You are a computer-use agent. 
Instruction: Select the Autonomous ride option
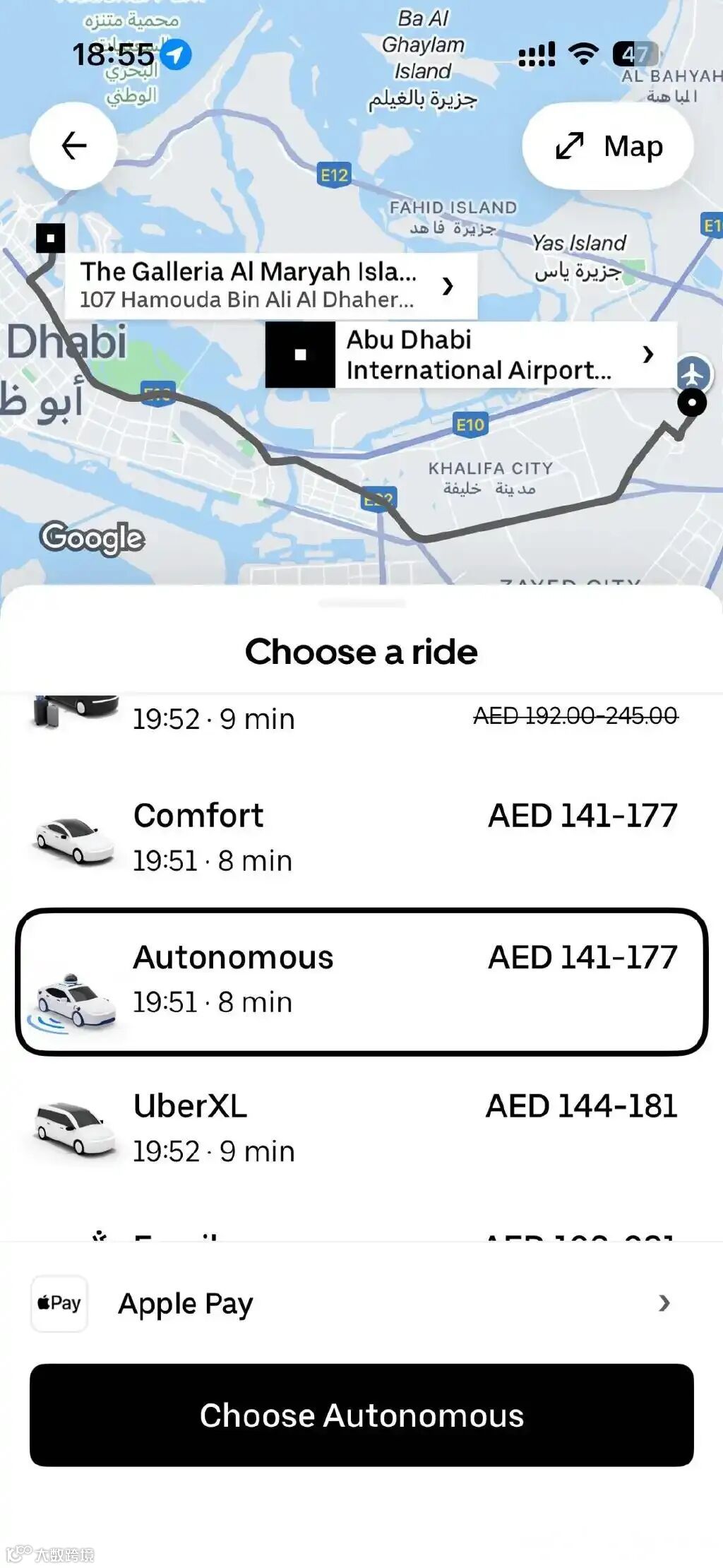coord(361,980)
